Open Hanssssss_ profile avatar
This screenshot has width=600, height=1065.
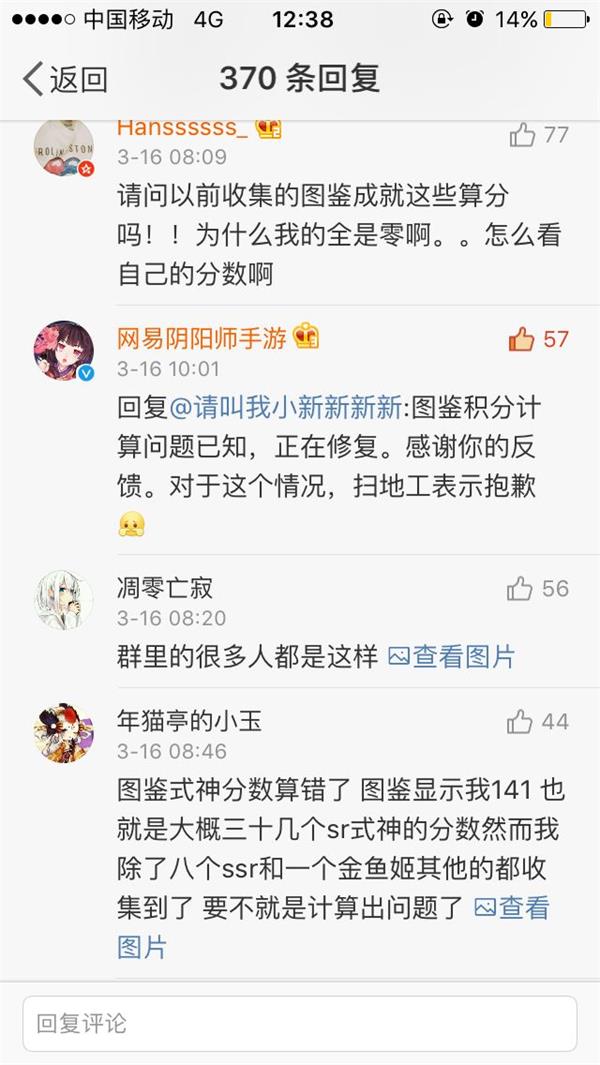pyautogui.click(x=64, y=147)
